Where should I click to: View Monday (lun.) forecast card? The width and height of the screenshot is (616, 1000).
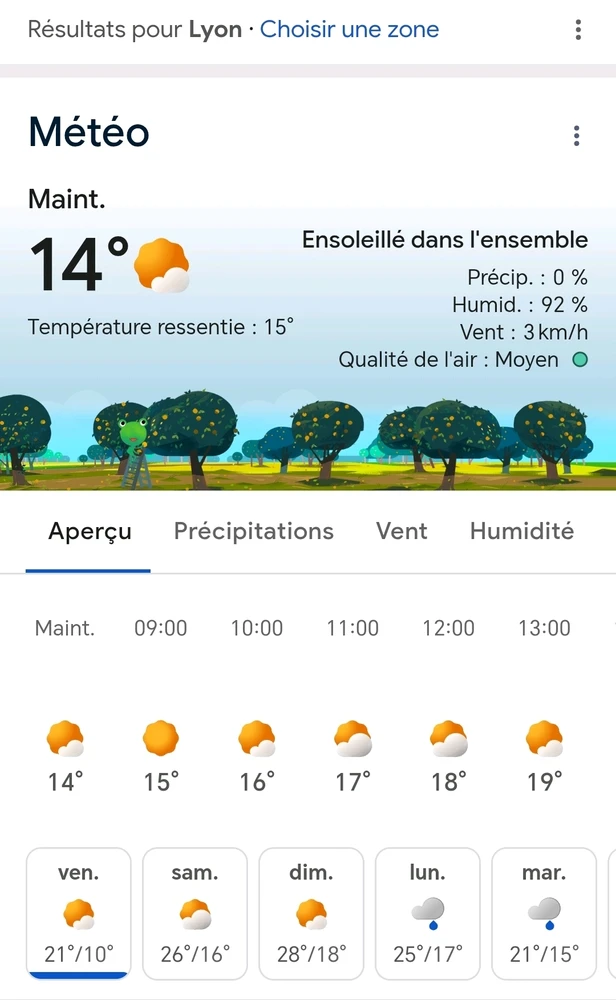point(427,914)
